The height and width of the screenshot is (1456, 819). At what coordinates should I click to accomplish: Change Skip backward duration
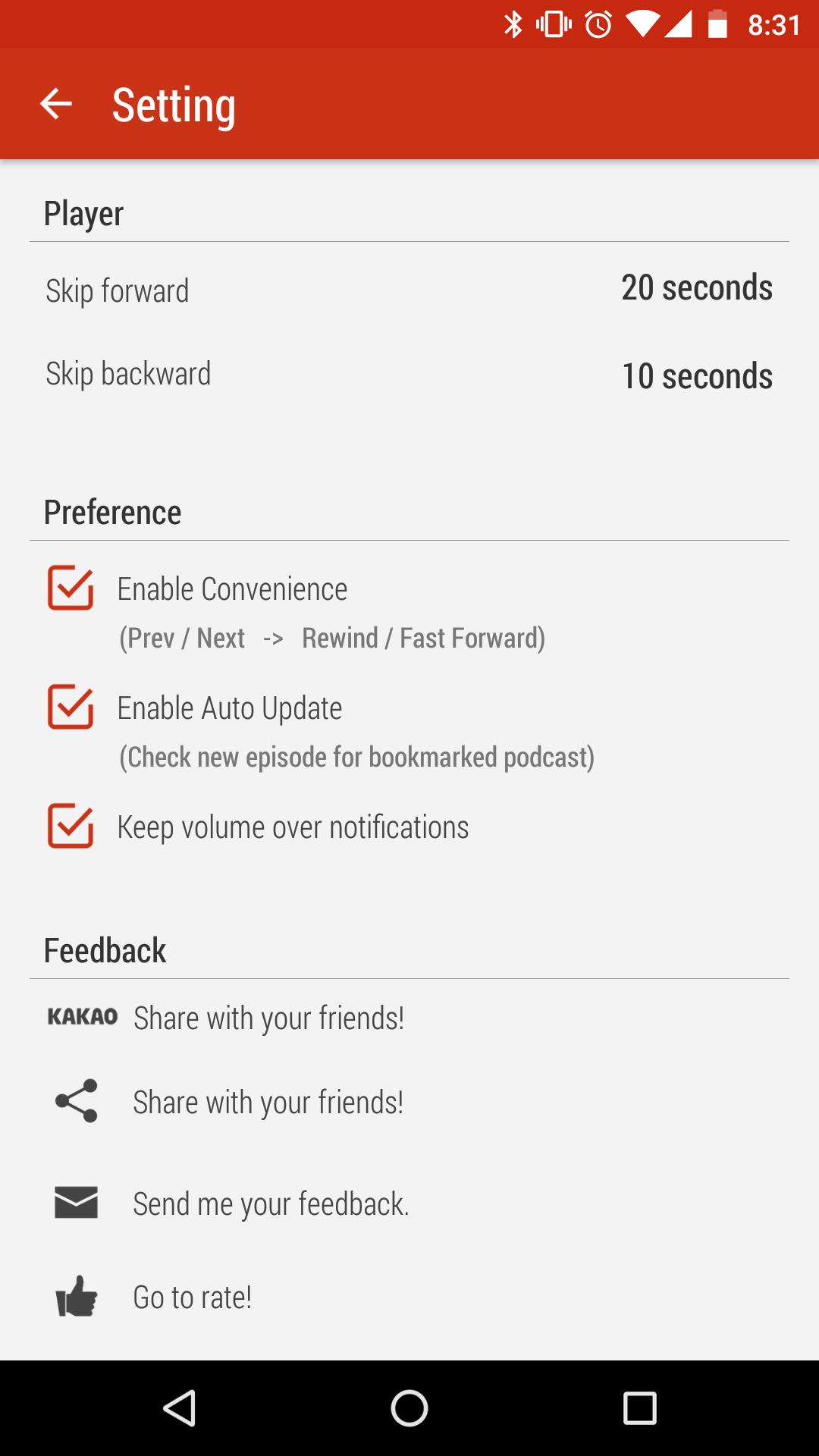409,375
